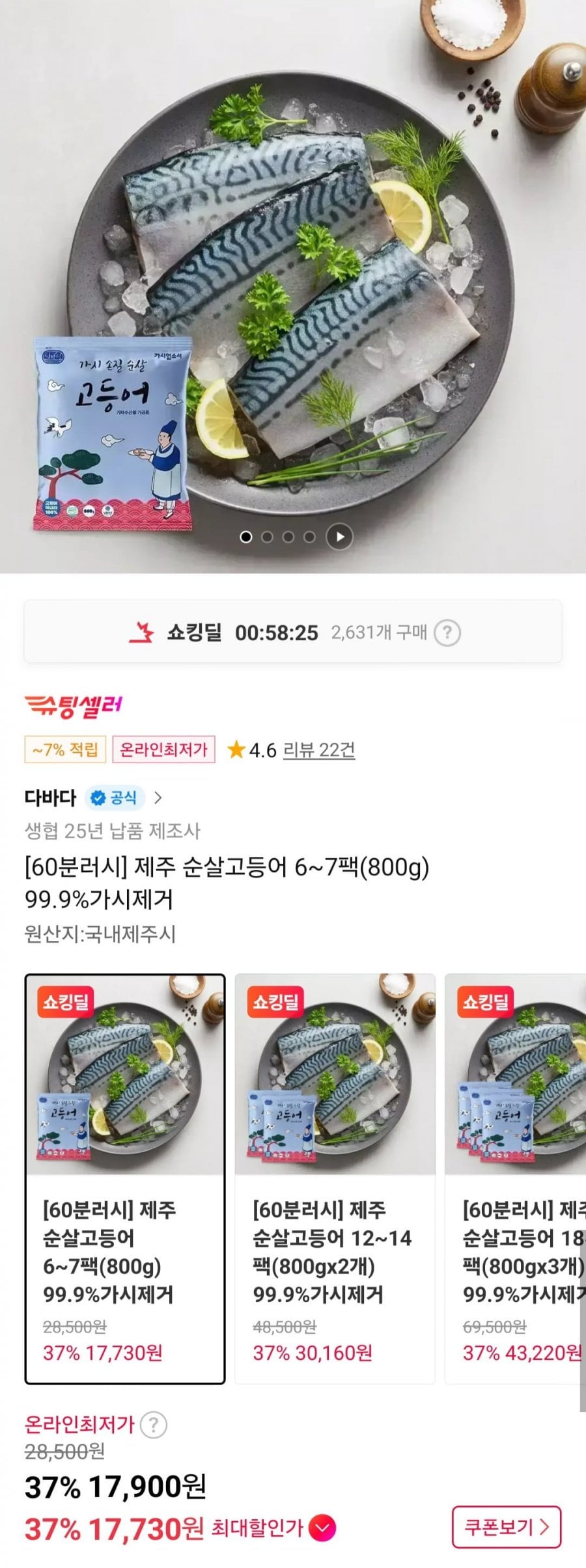Show info about 온라인최저가 question mark
Image resolution: width=586 pixels, height=1568 pixels.
tap(154, 1426)
